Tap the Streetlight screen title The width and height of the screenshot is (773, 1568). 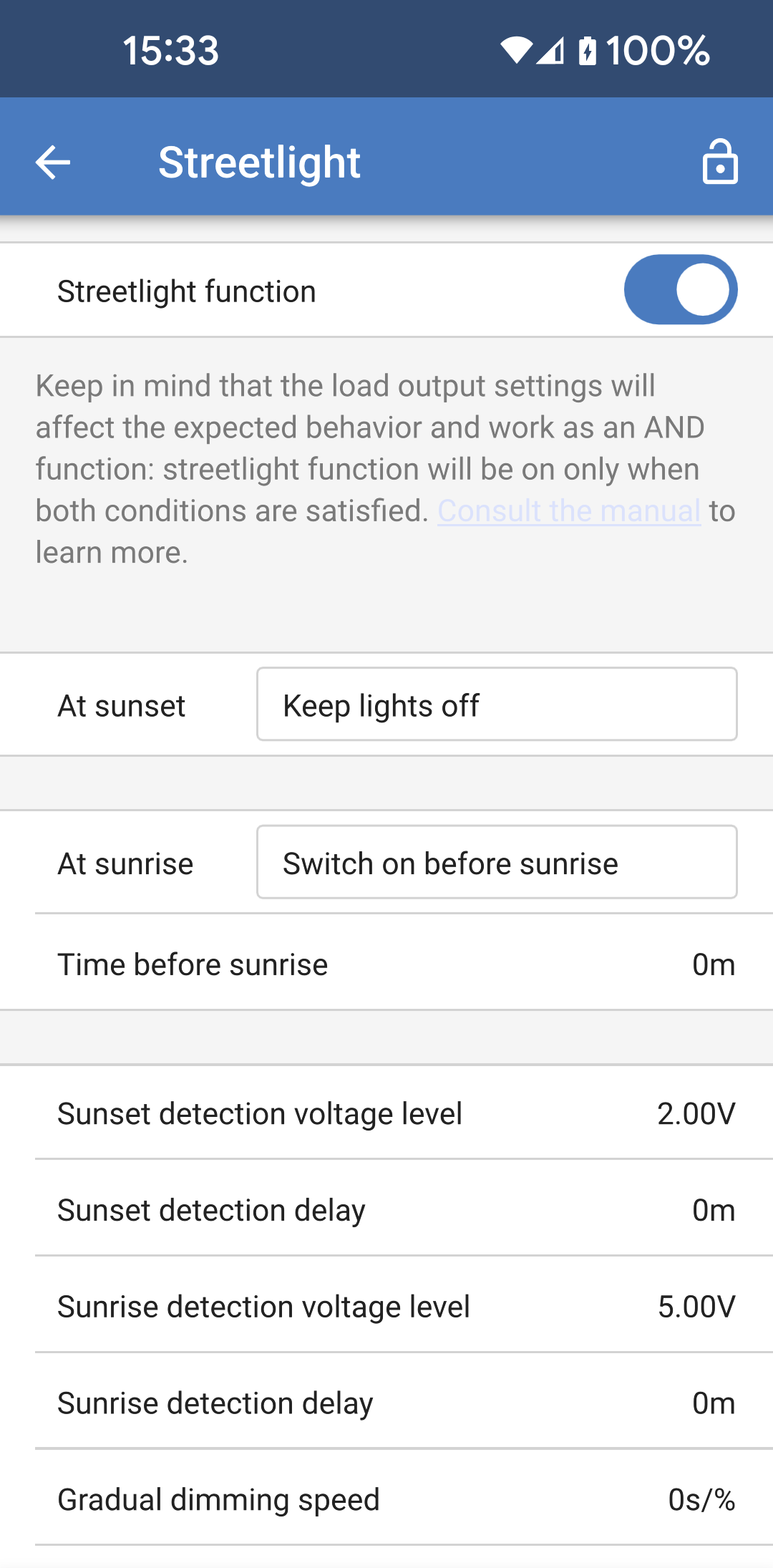click(x=259, y=161)
